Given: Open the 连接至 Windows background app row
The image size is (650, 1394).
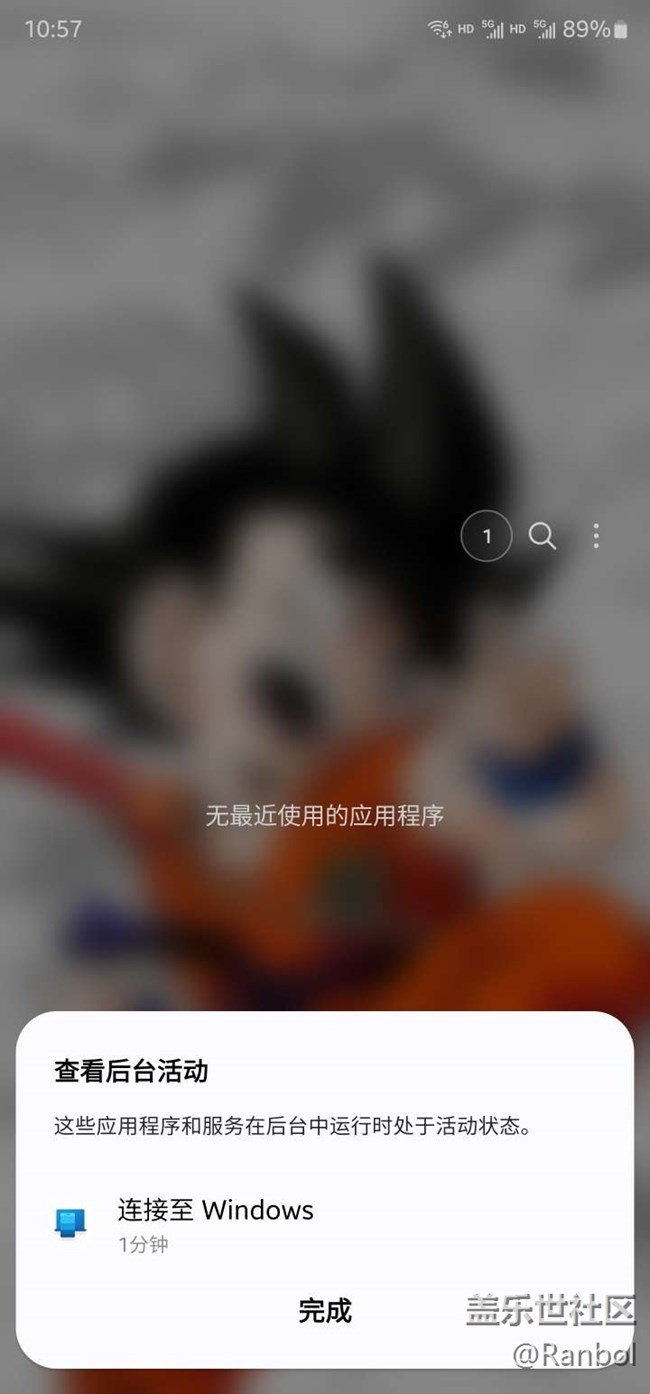Looking at the screenshot, I should [x=215, y=1222].
